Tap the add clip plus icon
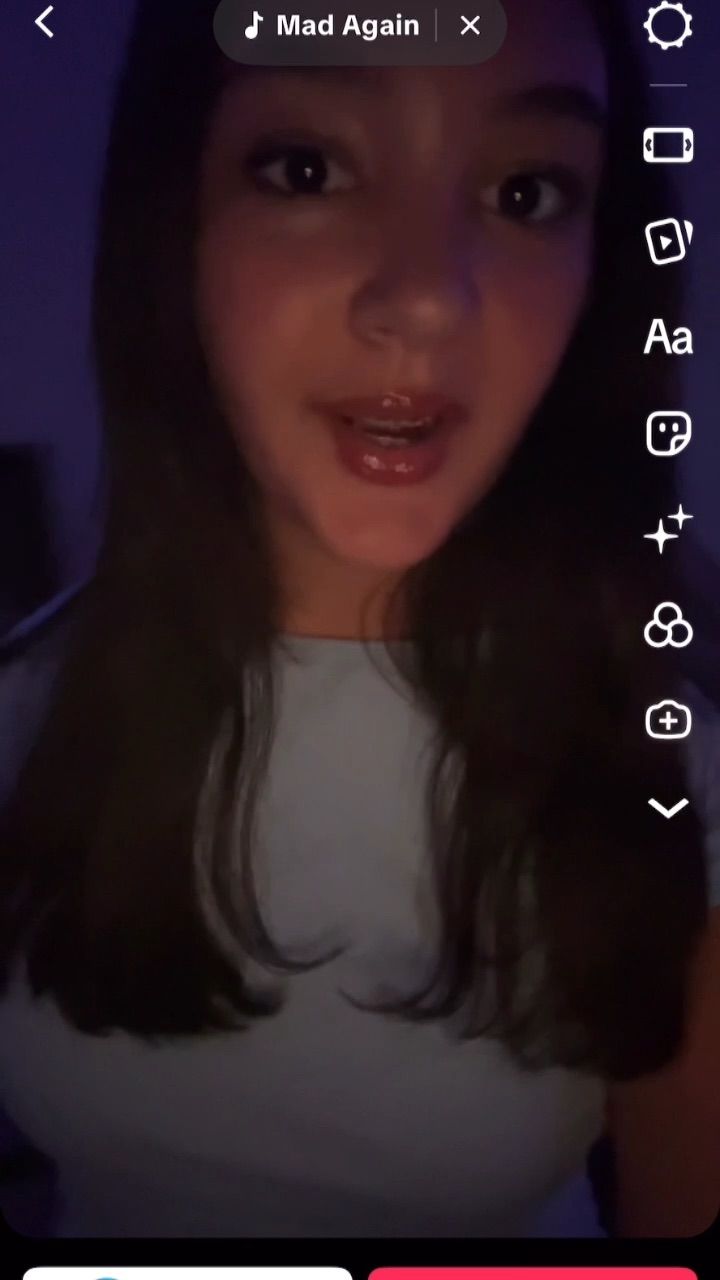Viewport: 720px width, 1280px height. (668, 720)
